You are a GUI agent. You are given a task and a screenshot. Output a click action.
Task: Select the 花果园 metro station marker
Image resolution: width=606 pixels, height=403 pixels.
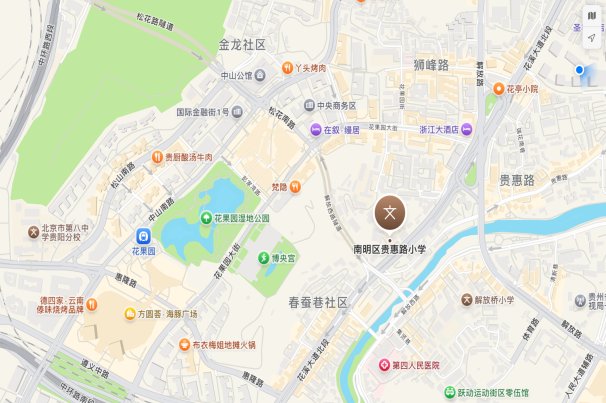pyautogui.click(x=143, y=236)
